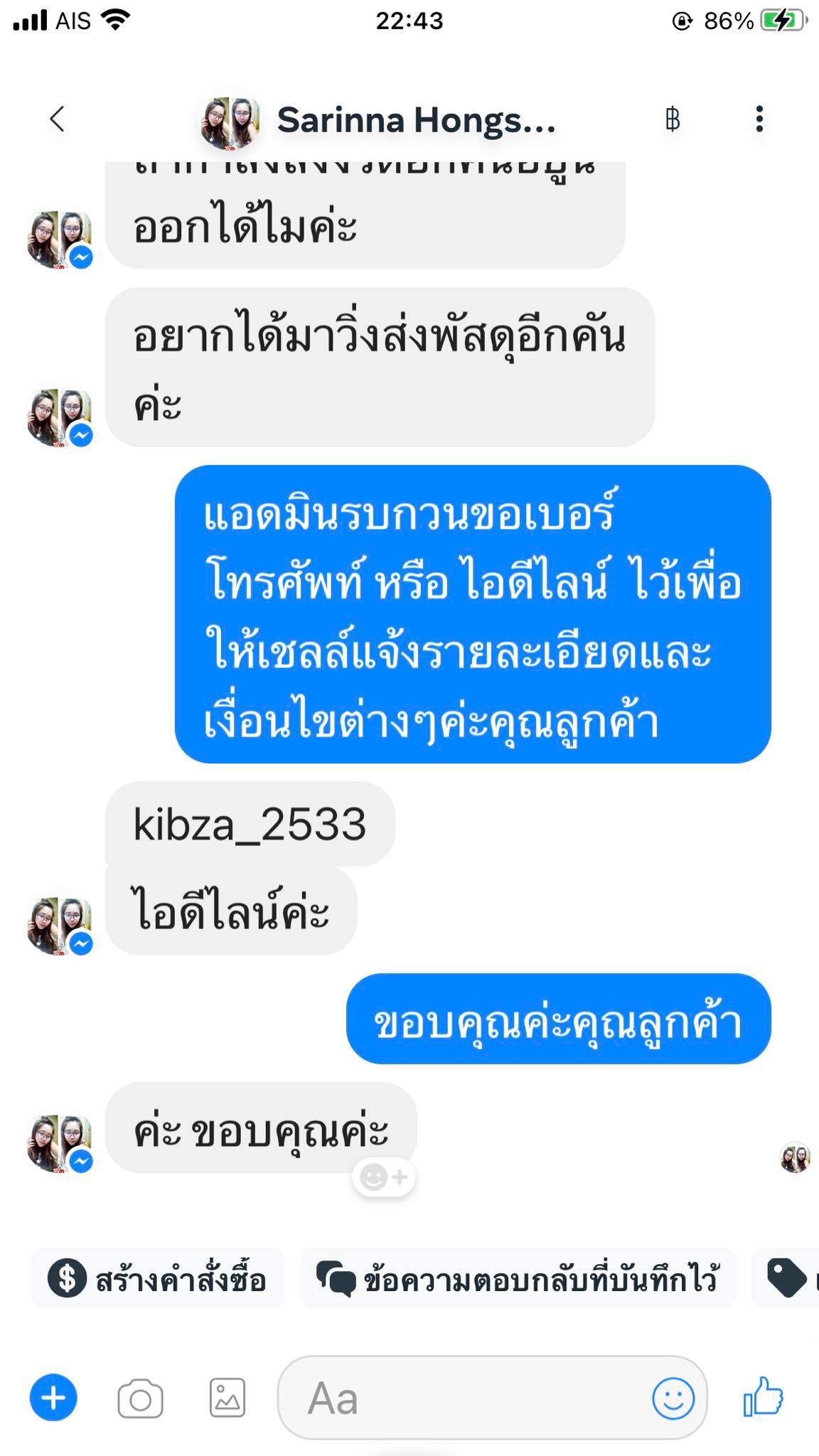Send a thumbs-up like
The width and height of the screenshot is (819, 1456).
[x=763, y=1397]
